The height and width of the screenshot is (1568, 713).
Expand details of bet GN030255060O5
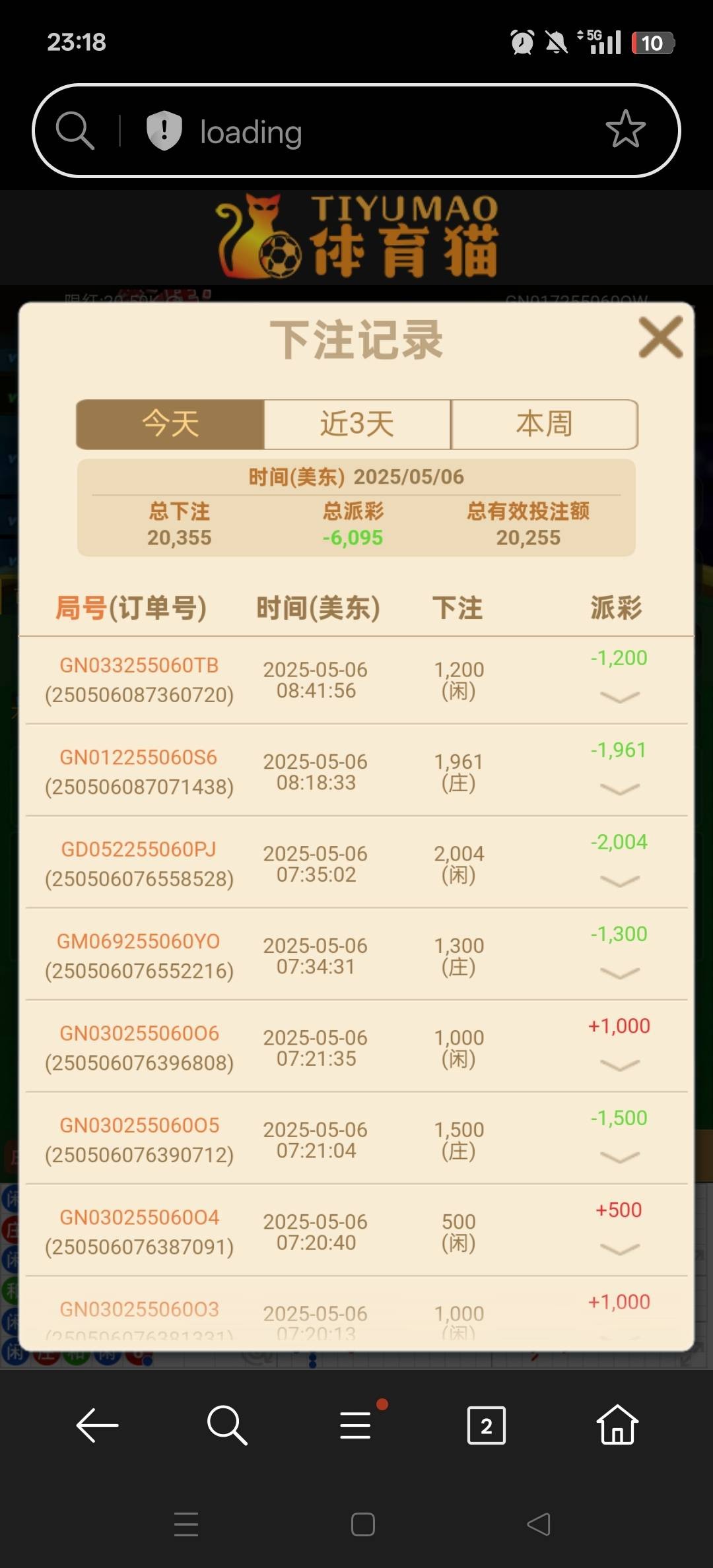coord(619,1158)
